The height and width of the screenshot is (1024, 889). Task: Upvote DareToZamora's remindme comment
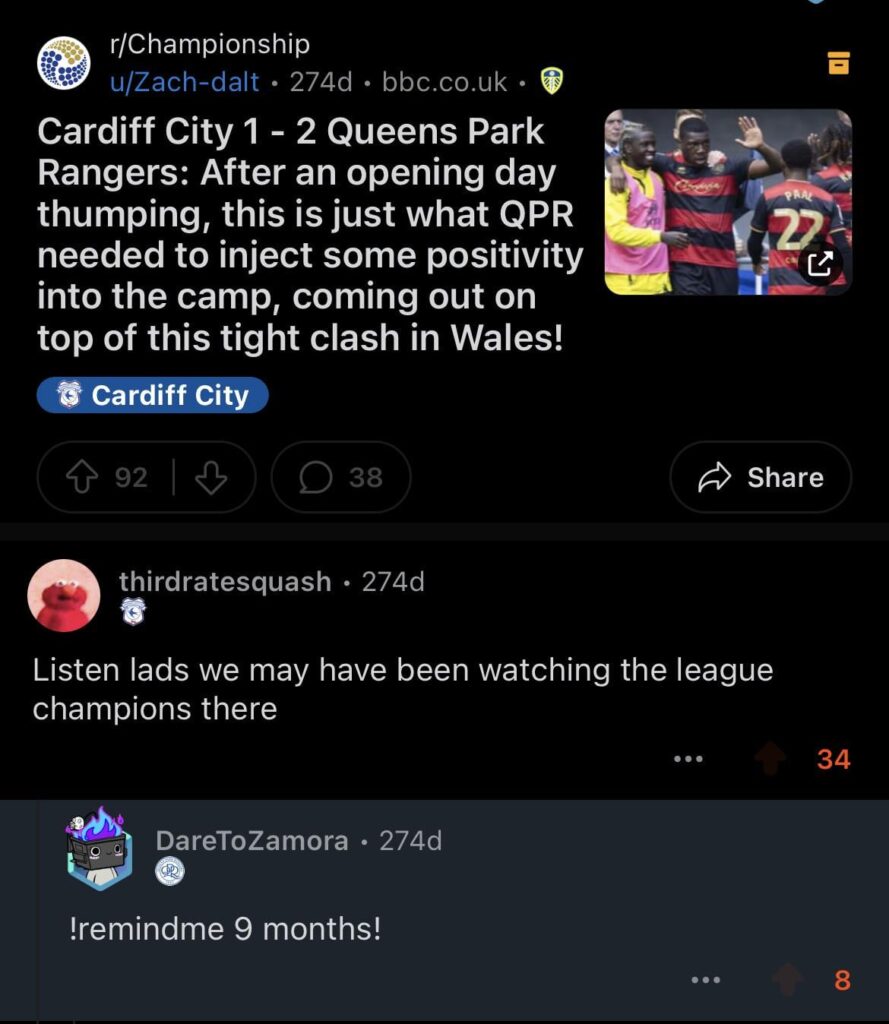pos(788,980)
